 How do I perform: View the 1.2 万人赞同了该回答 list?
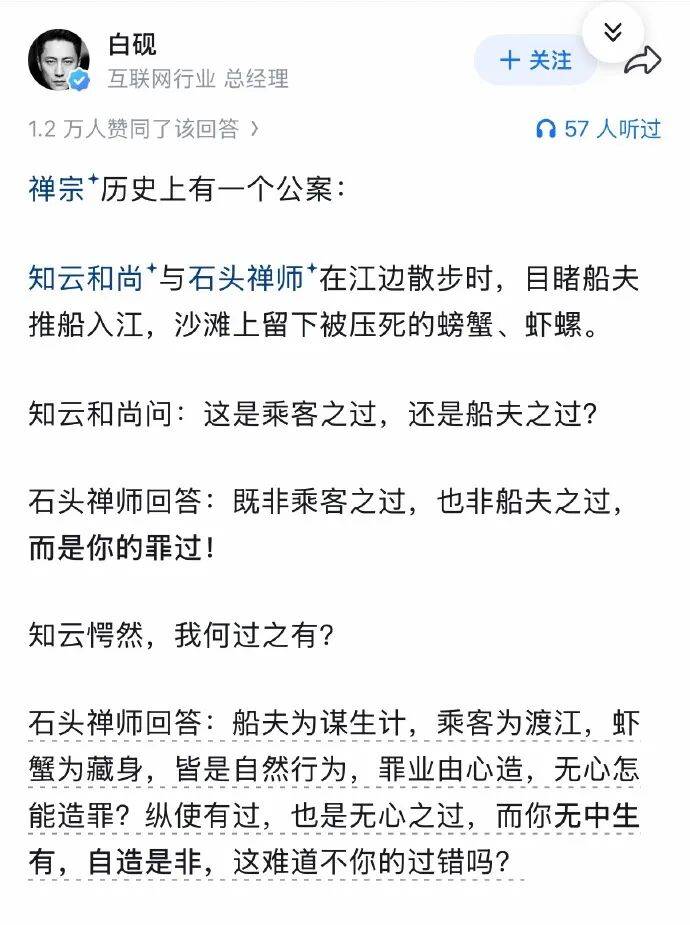144,129
